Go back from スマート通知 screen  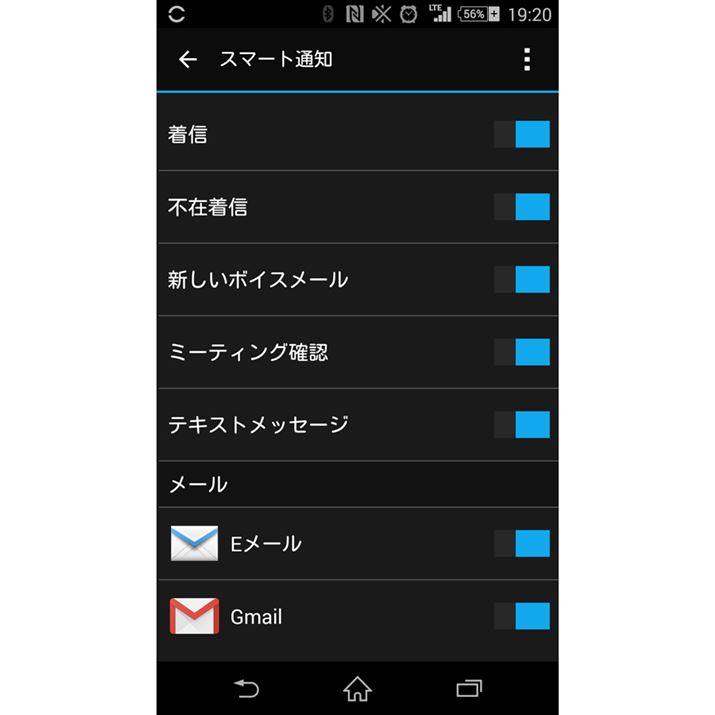187,60
